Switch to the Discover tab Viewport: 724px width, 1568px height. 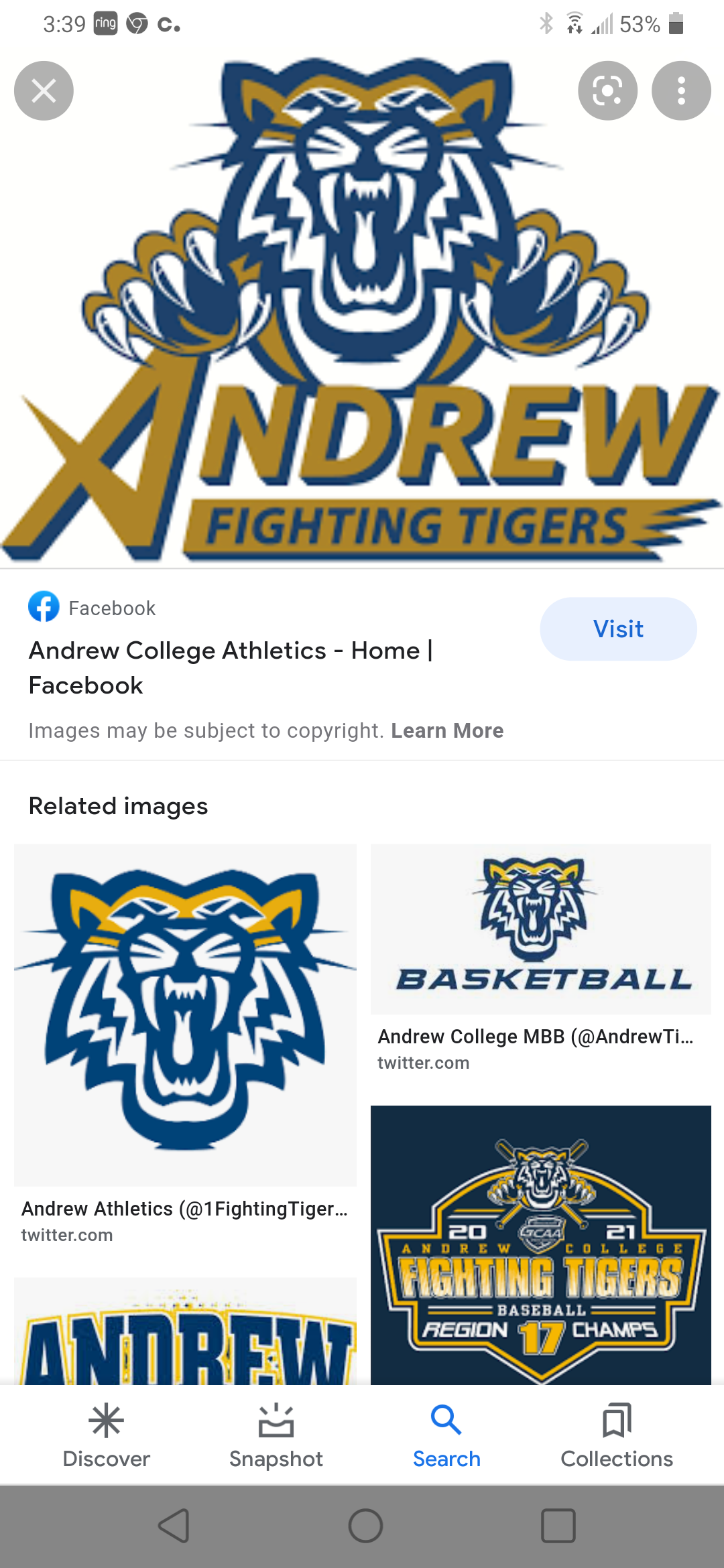pos(106,1435)
